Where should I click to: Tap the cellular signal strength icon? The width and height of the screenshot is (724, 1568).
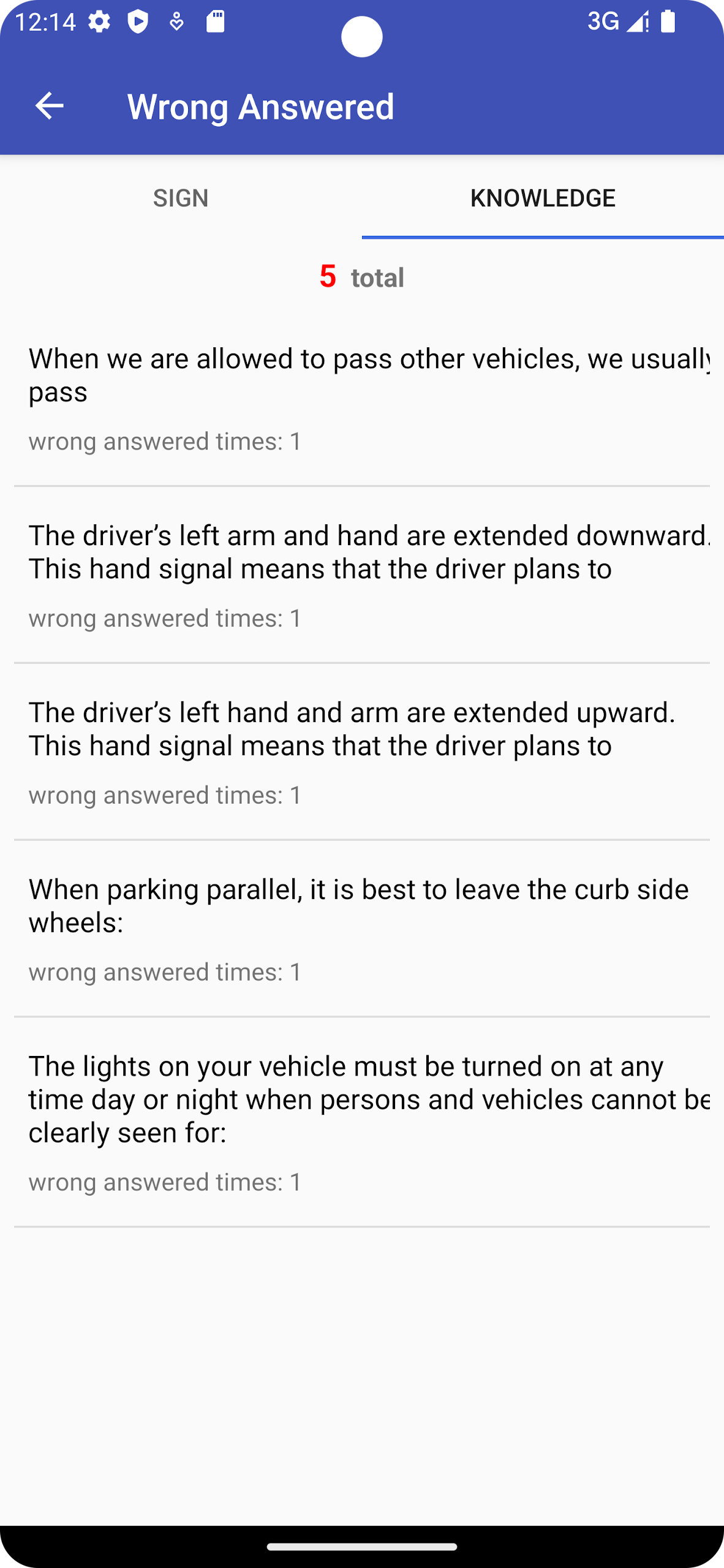point(638,22)
